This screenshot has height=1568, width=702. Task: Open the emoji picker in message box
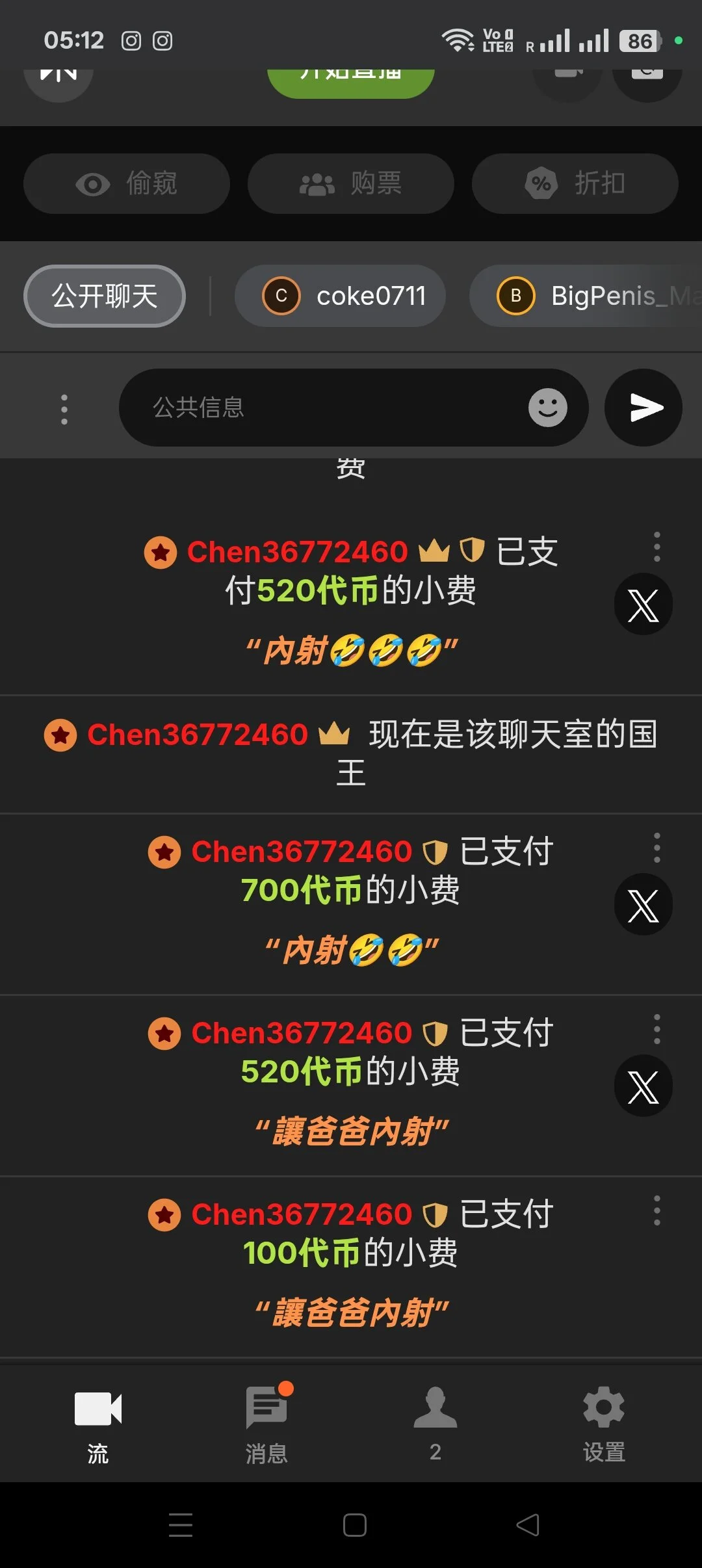[x=547, y=408]
